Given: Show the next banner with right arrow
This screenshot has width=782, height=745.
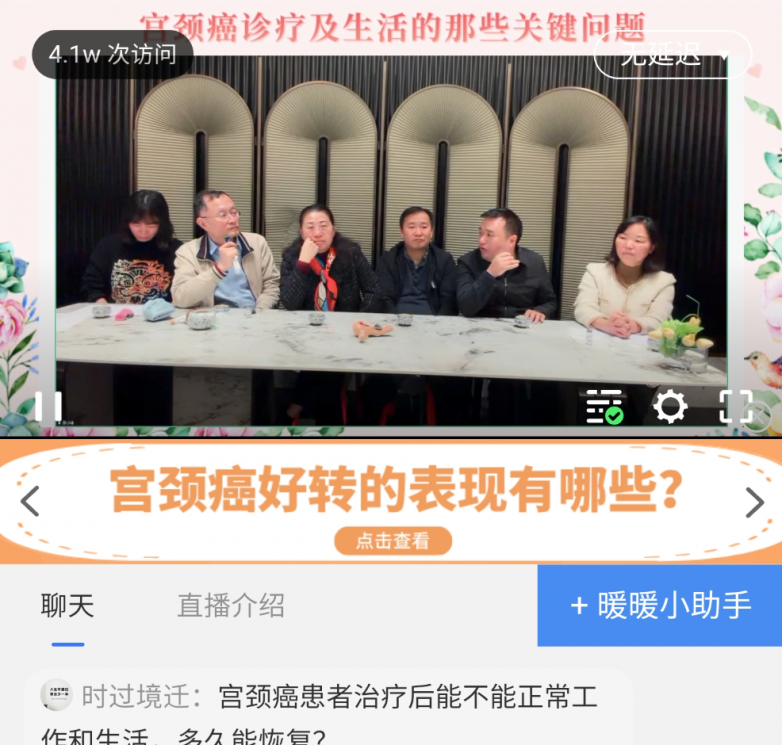Looking at the screenshot, I should tap(754, 501).
